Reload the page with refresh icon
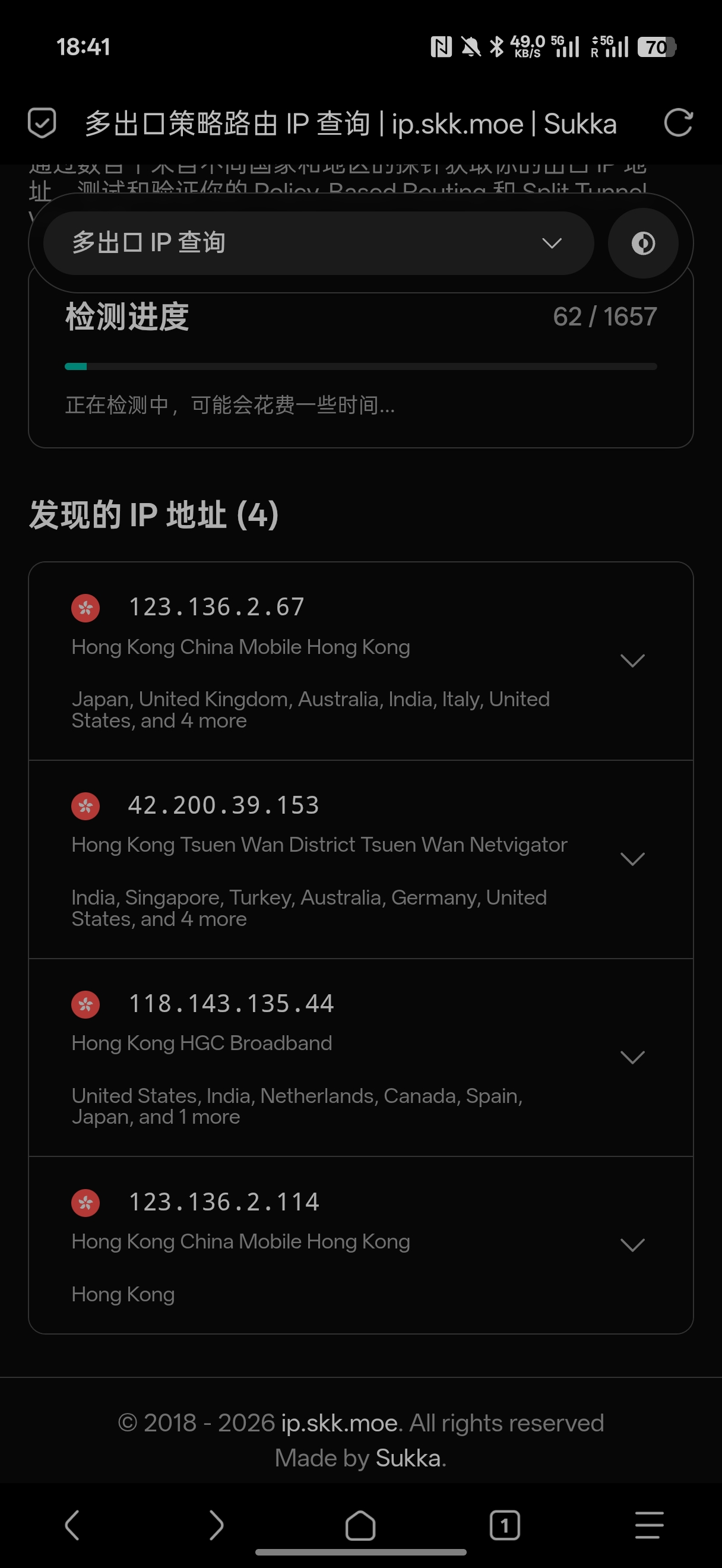This screenshot has width=722, height=1568. pos(677,124)
